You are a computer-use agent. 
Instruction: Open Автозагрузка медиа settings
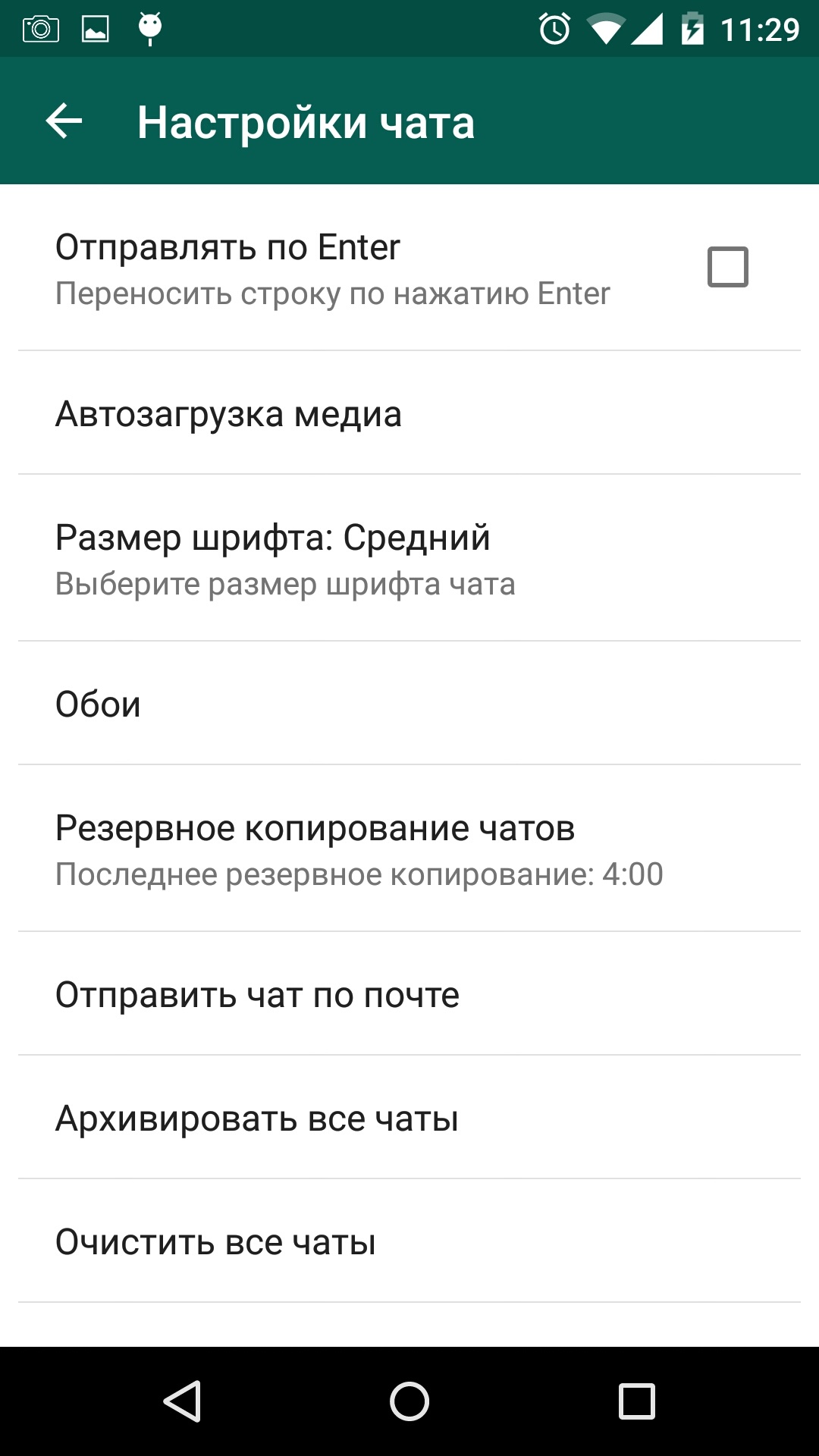(x=409, y=414)
